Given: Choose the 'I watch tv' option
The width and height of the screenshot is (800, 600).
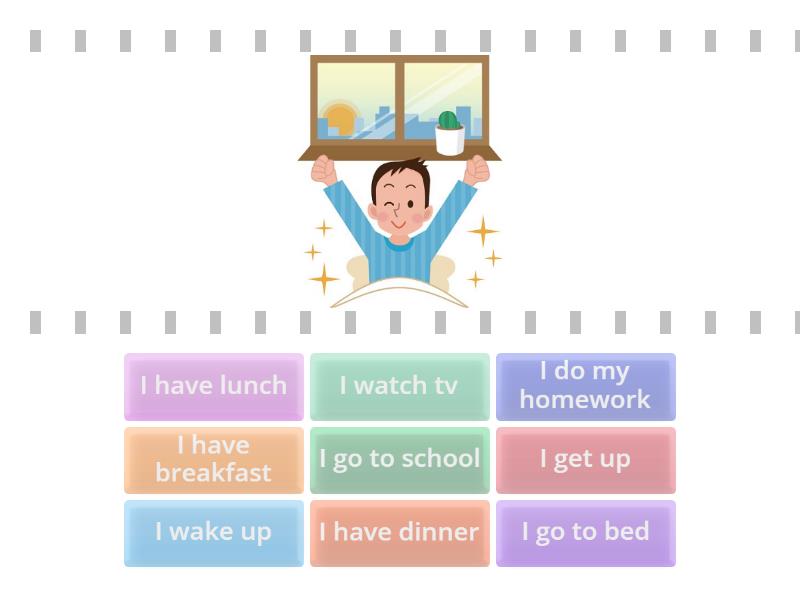Looking at the screenshot, I should 399,386.
